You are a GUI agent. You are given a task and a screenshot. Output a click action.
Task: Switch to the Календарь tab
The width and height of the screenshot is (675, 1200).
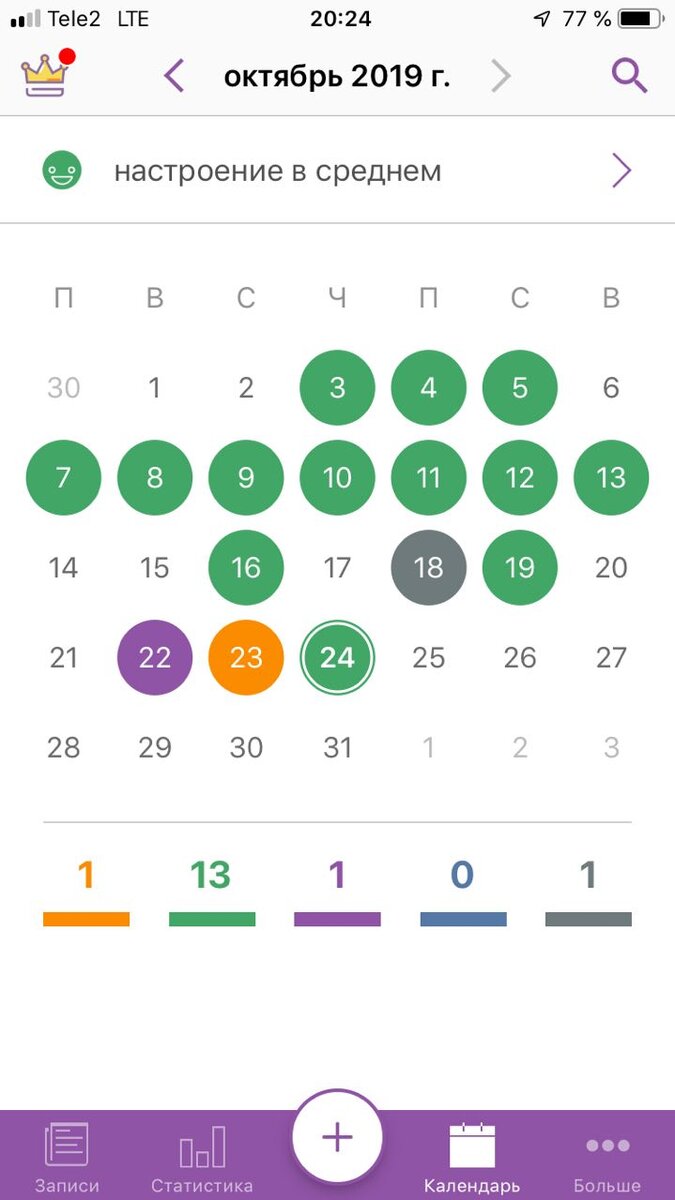pos(472,1158)
